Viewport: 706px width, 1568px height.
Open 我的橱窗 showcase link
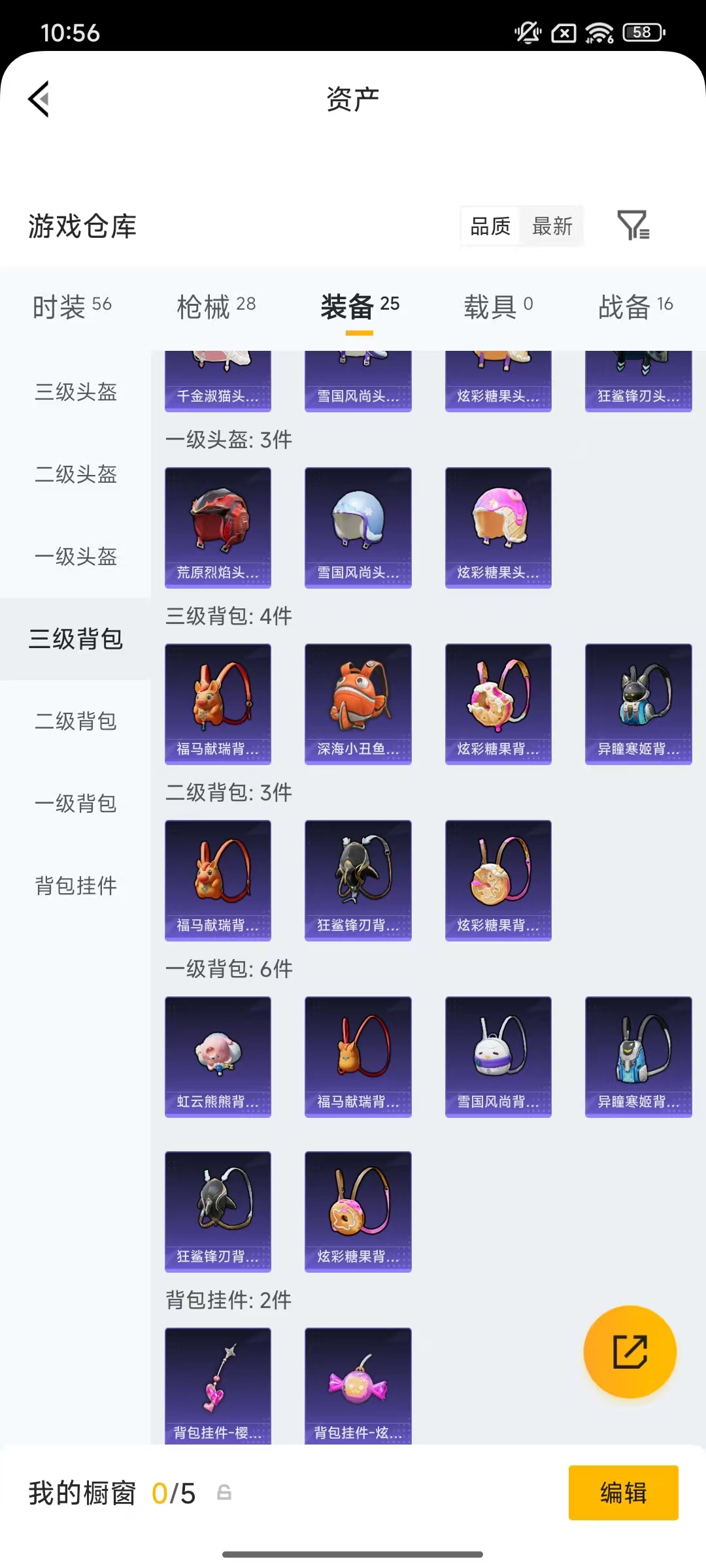pos(82,1493)
